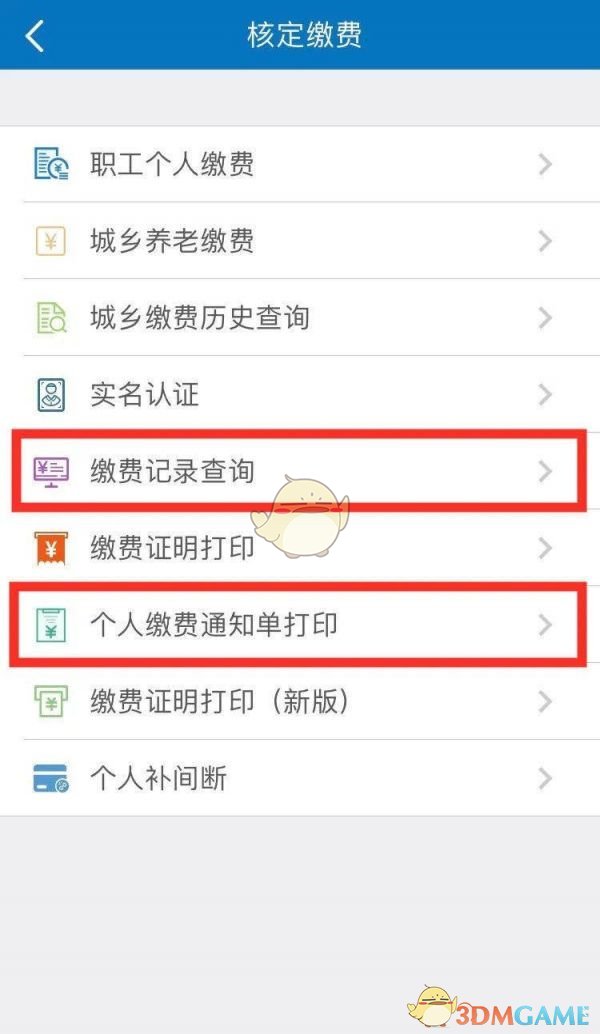This screenshot has height=1034, width=600.
Task: Open 个人补间断
Action: click(300, 778)
